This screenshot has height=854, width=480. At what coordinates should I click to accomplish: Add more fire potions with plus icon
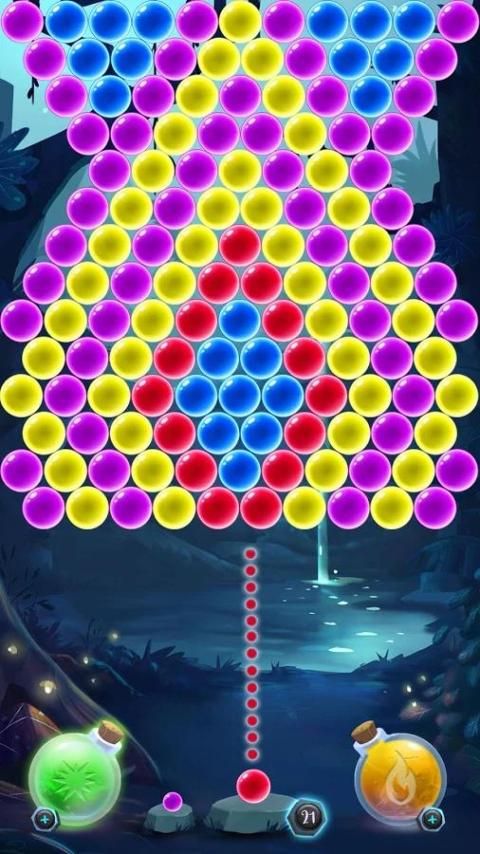click(432, 819)
